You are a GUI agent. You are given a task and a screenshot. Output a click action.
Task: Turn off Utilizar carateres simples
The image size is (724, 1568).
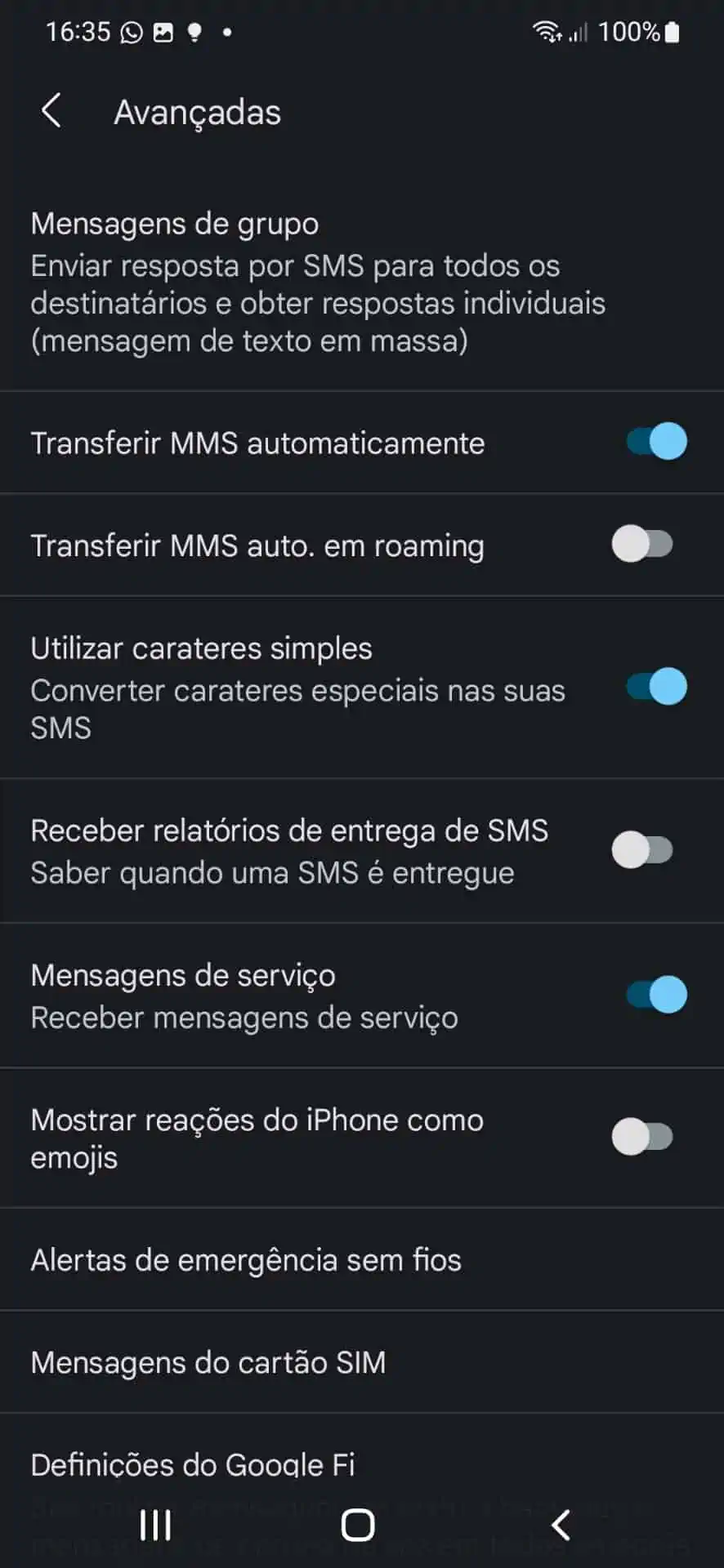point(656,687)
